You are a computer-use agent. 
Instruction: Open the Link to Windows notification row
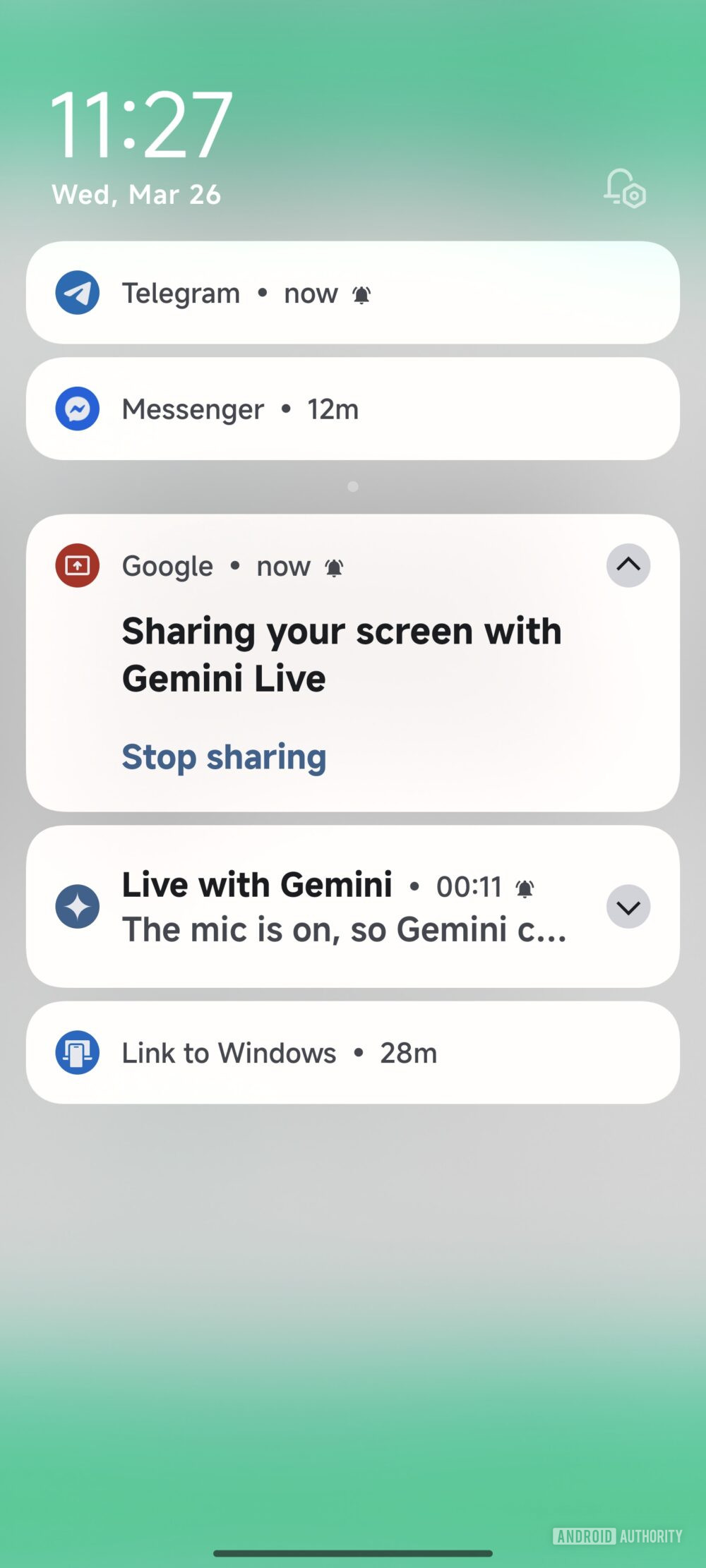[x=353, y=1051]
